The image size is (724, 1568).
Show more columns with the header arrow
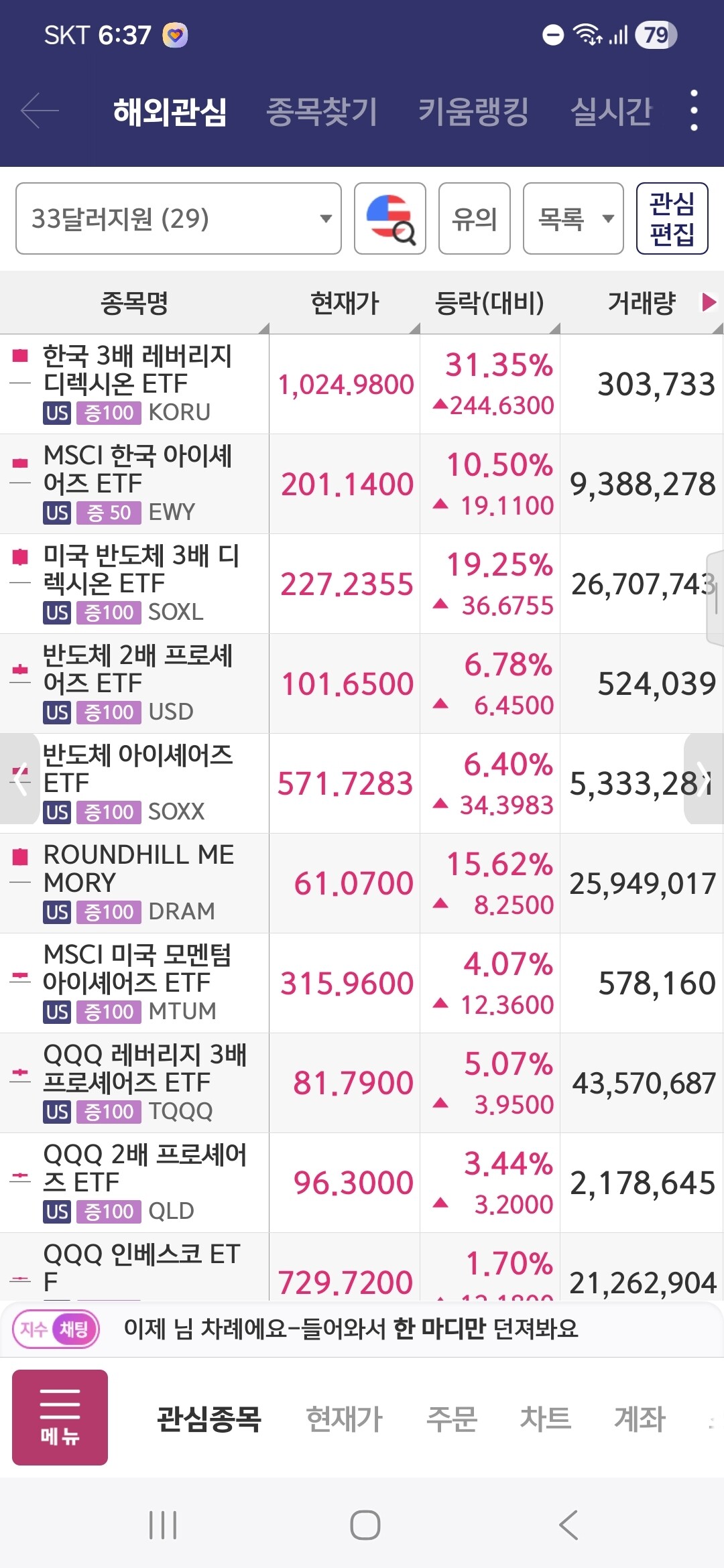(709, 302)
